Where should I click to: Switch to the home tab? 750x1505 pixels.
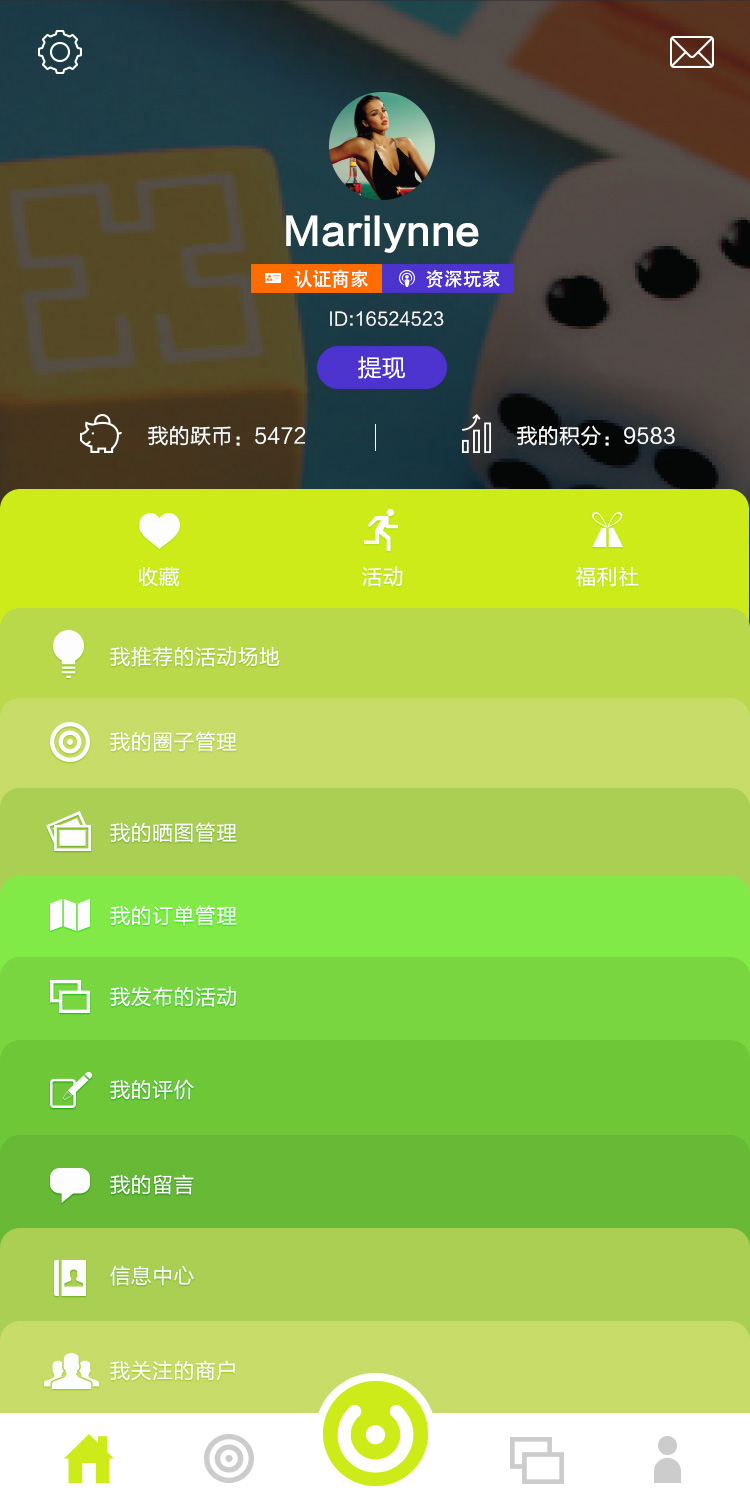(x=89, y=1459)
